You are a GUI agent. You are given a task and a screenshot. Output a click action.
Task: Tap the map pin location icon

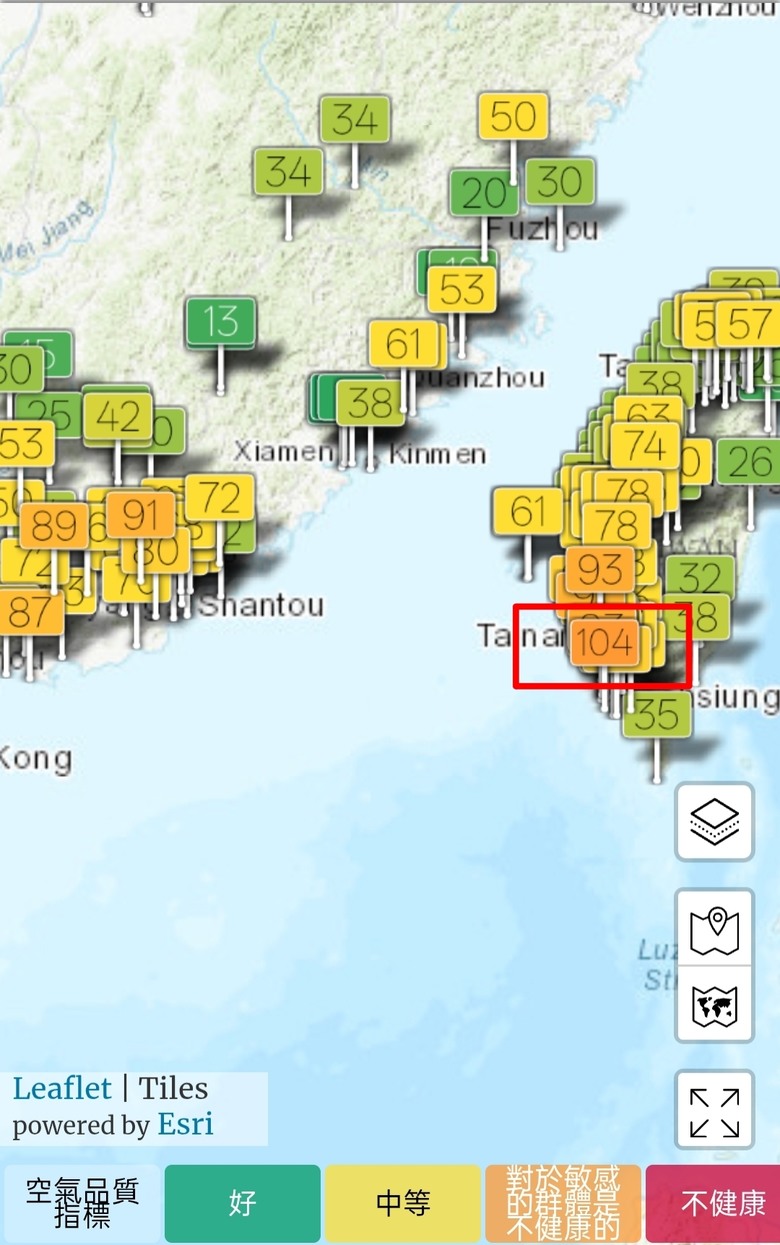(714, 929)
